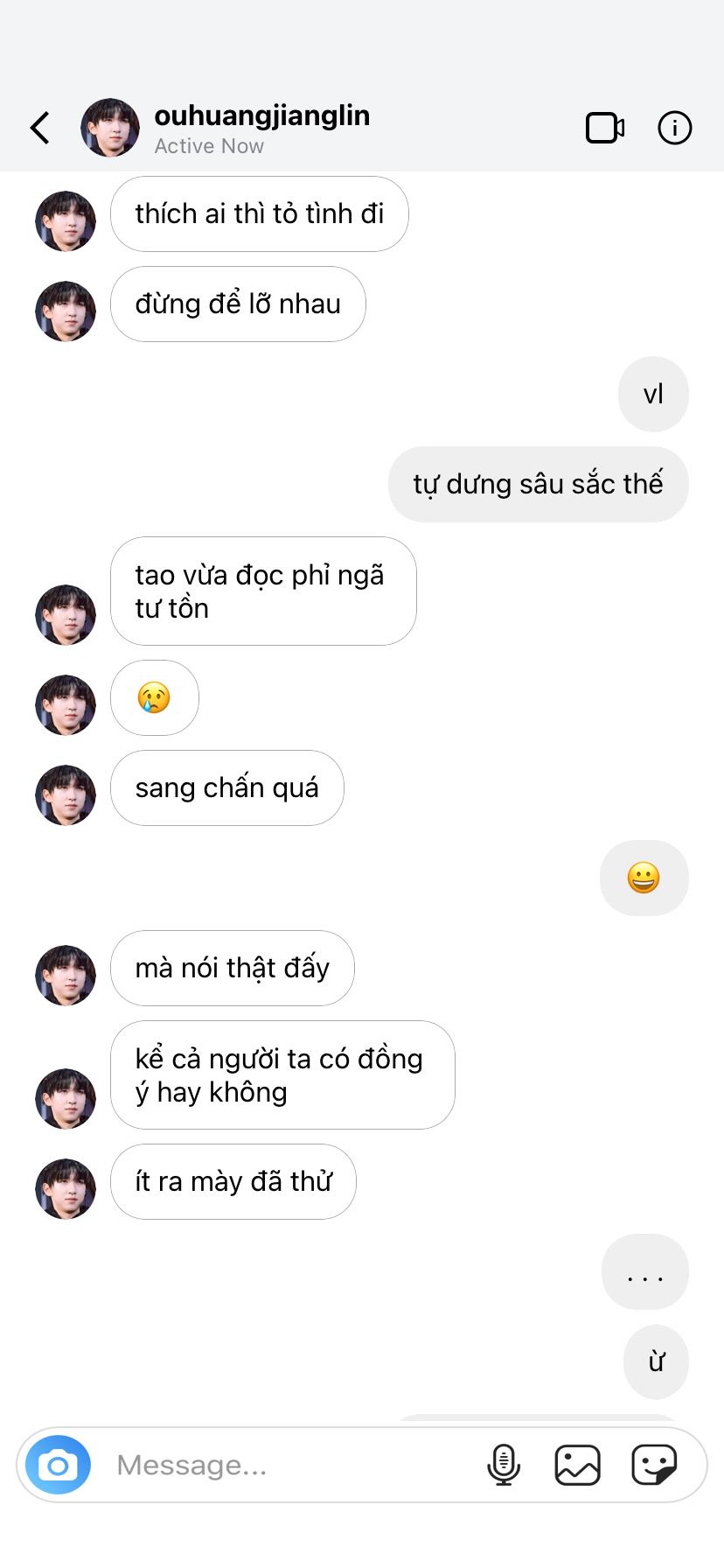Start a video call with ouhuangjianglin
This screenshot has height=1568, width=724.
604,128
